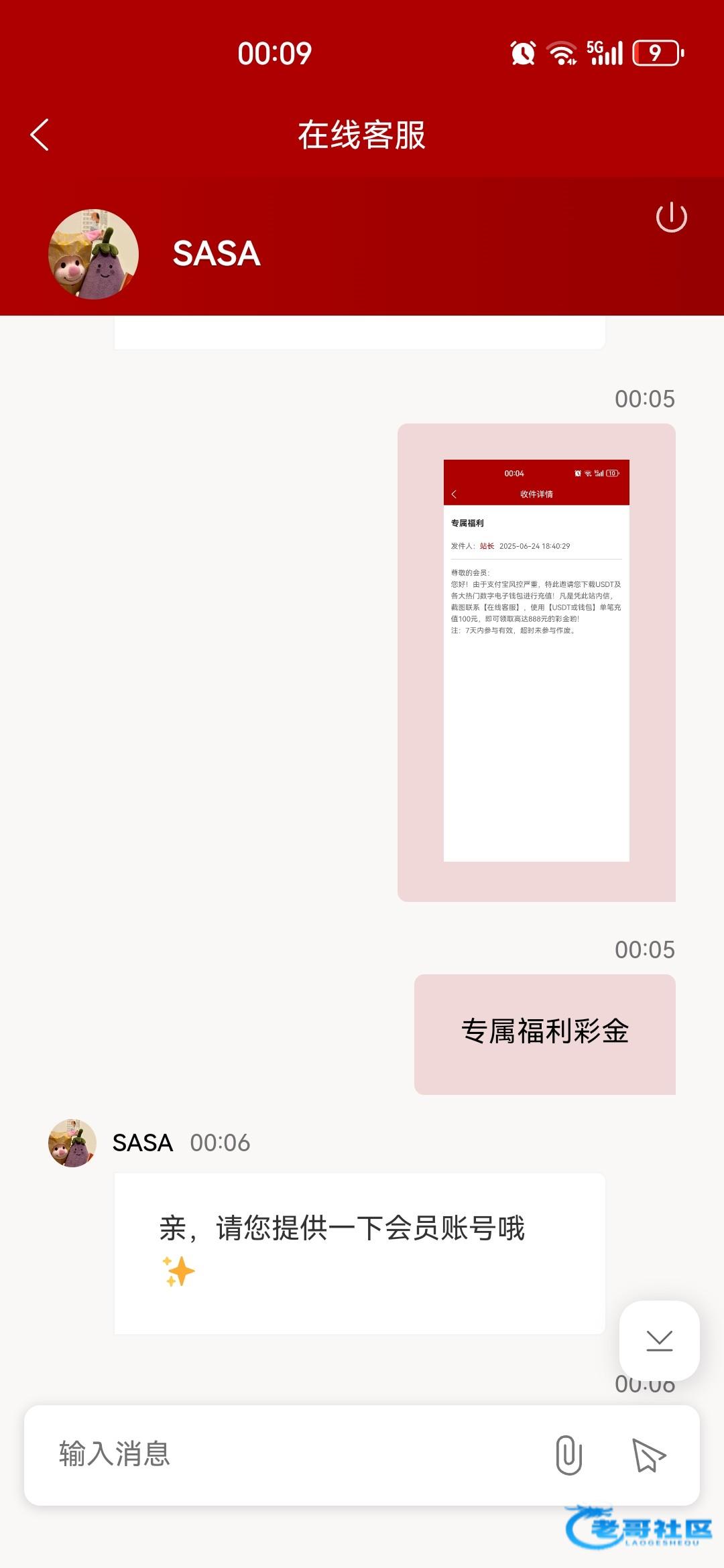Screen dimensions: 724x1568
Task: Attach a file with the paperclip icon
Action: [568, 1455]
